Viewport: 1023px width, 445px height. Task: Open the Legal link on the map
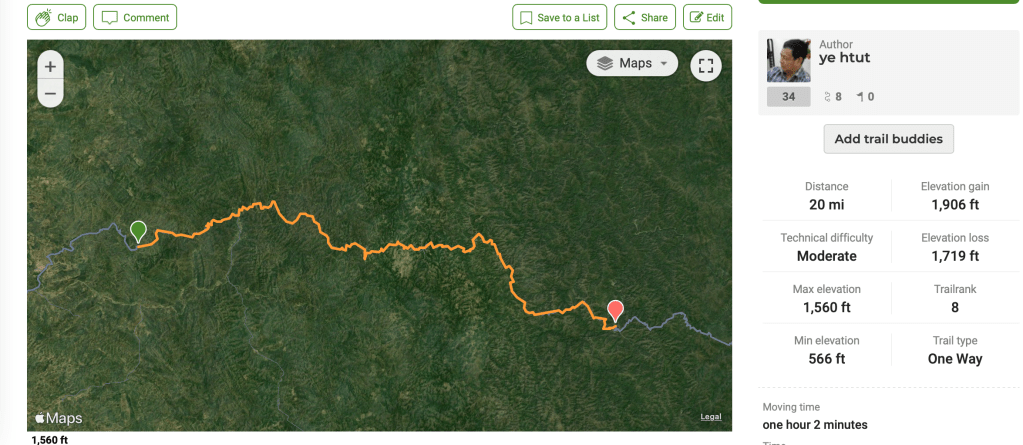pos(710,416)
